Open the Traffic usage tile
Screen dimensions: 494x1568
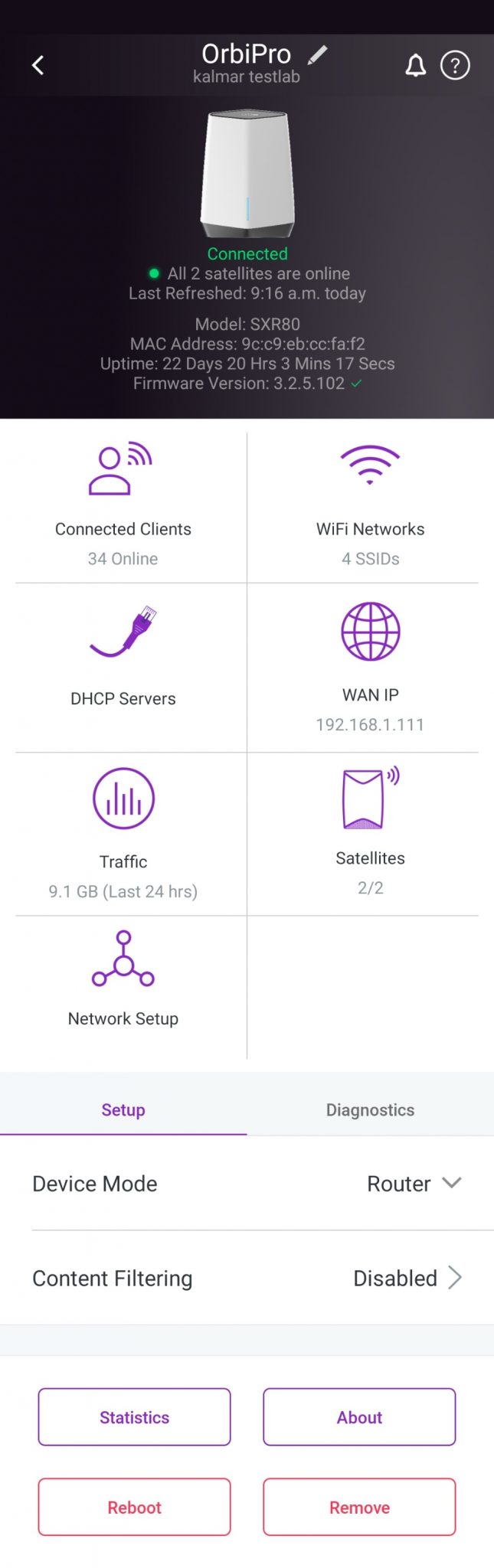(123, 833)
